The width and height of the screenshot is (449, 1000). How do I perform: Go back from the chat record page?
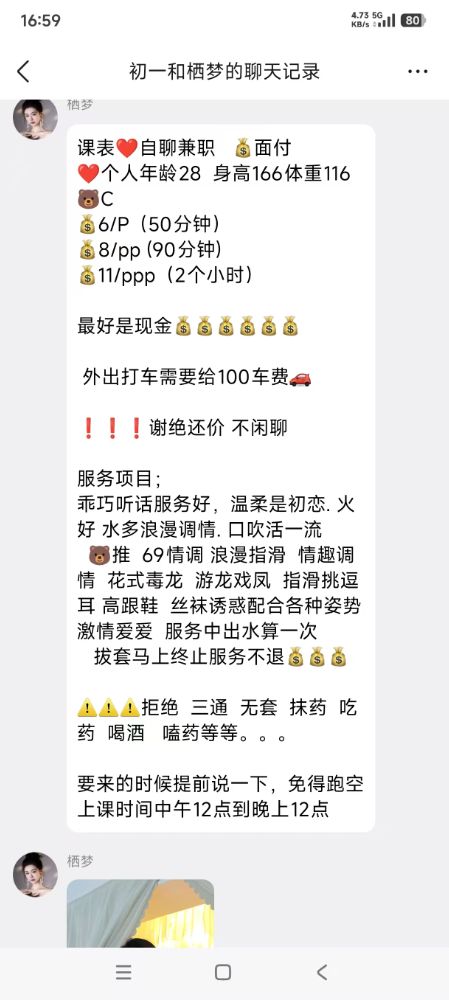coord(24,71)
